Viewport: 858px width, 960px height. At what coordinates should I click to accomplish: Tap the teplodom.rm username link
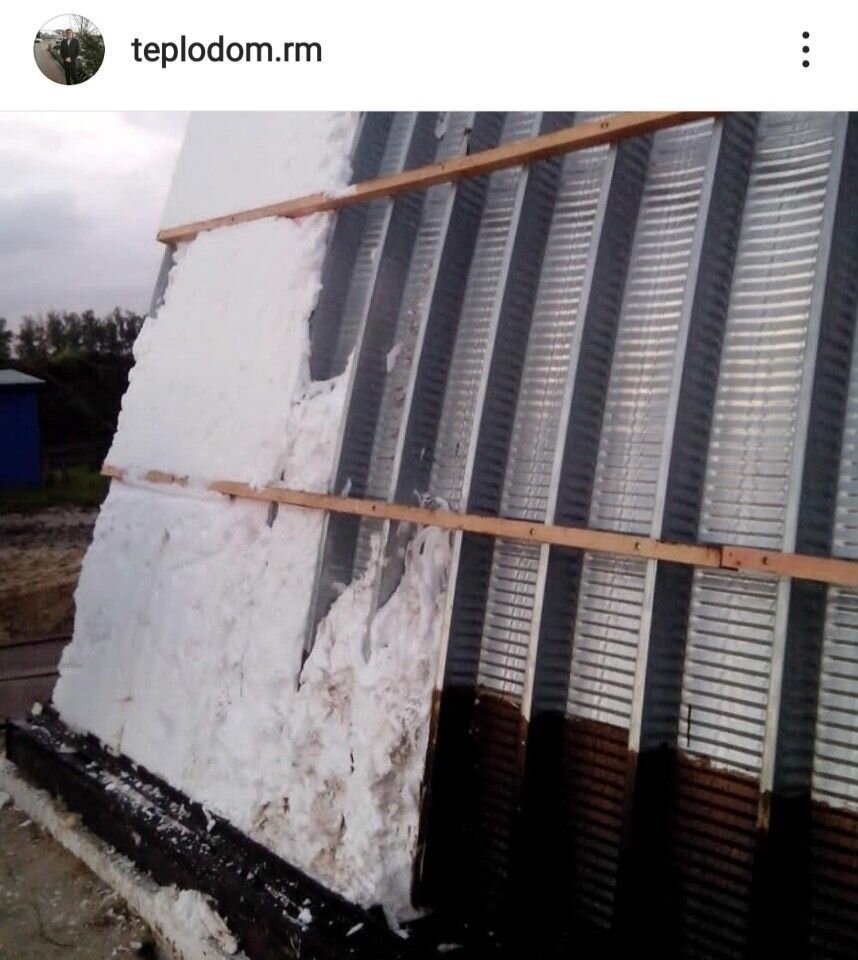pyautogui.click(x=227, y=50)
